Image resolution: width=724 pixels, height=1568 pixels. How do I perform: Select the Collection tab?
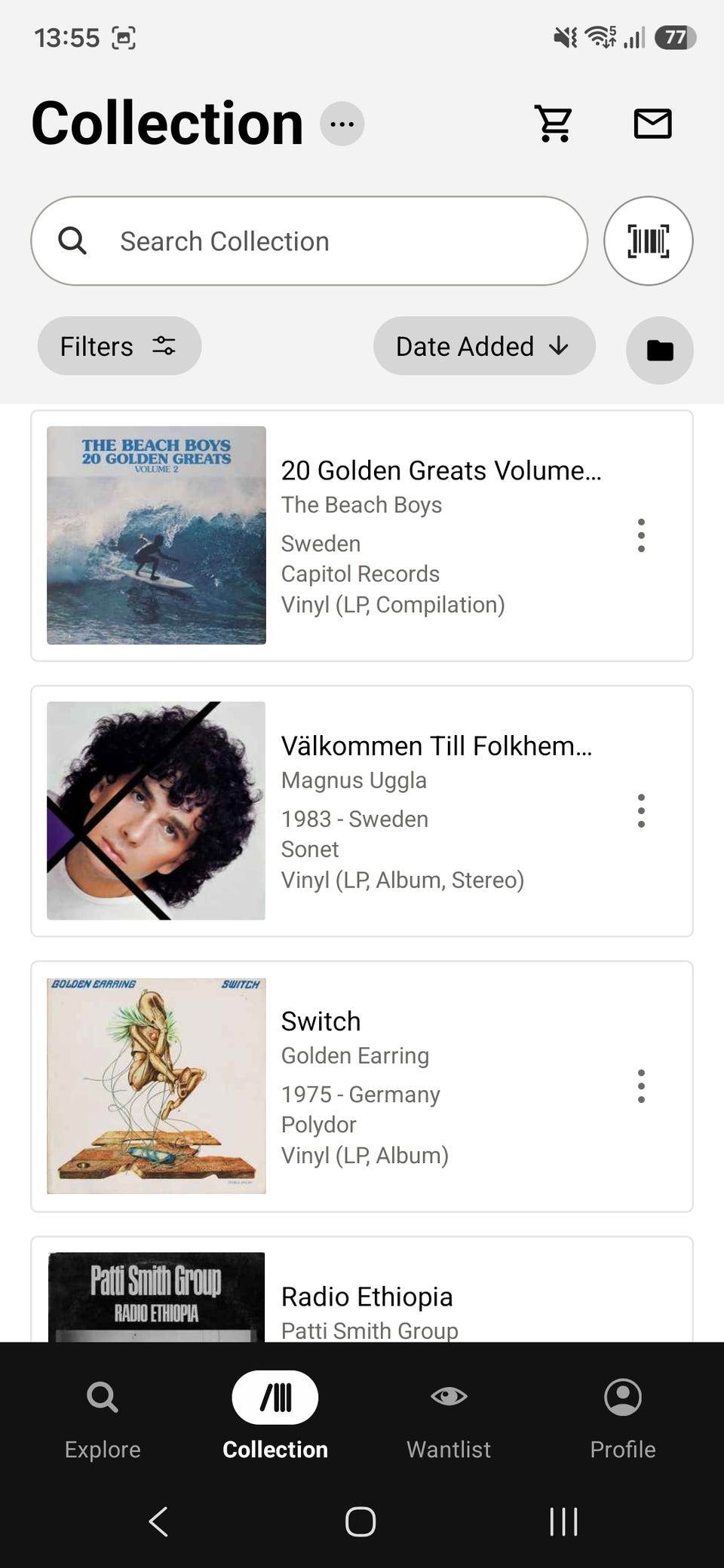pos(275,1417)
